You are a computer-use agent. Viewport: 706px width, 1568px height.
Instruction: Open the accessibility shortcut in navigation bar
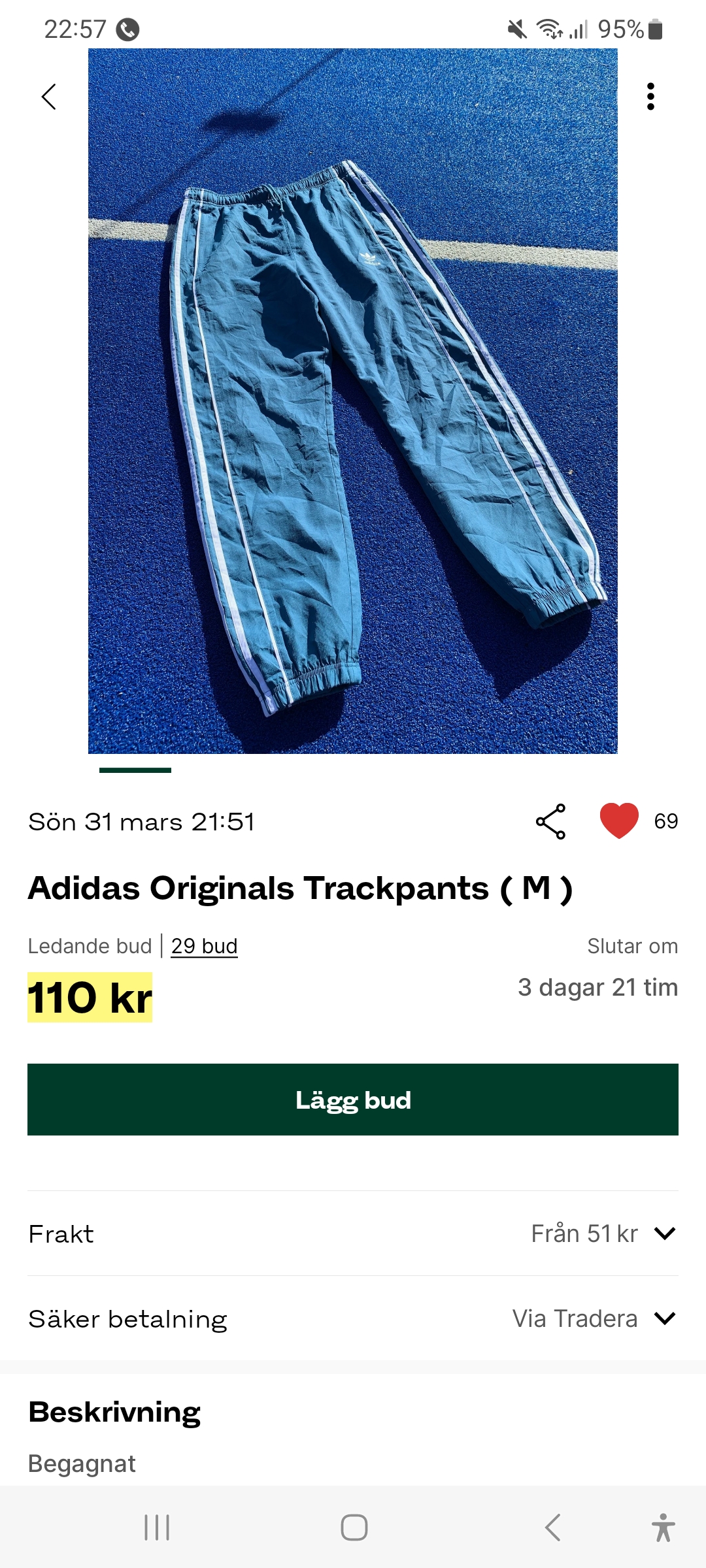pos(663,1527)
